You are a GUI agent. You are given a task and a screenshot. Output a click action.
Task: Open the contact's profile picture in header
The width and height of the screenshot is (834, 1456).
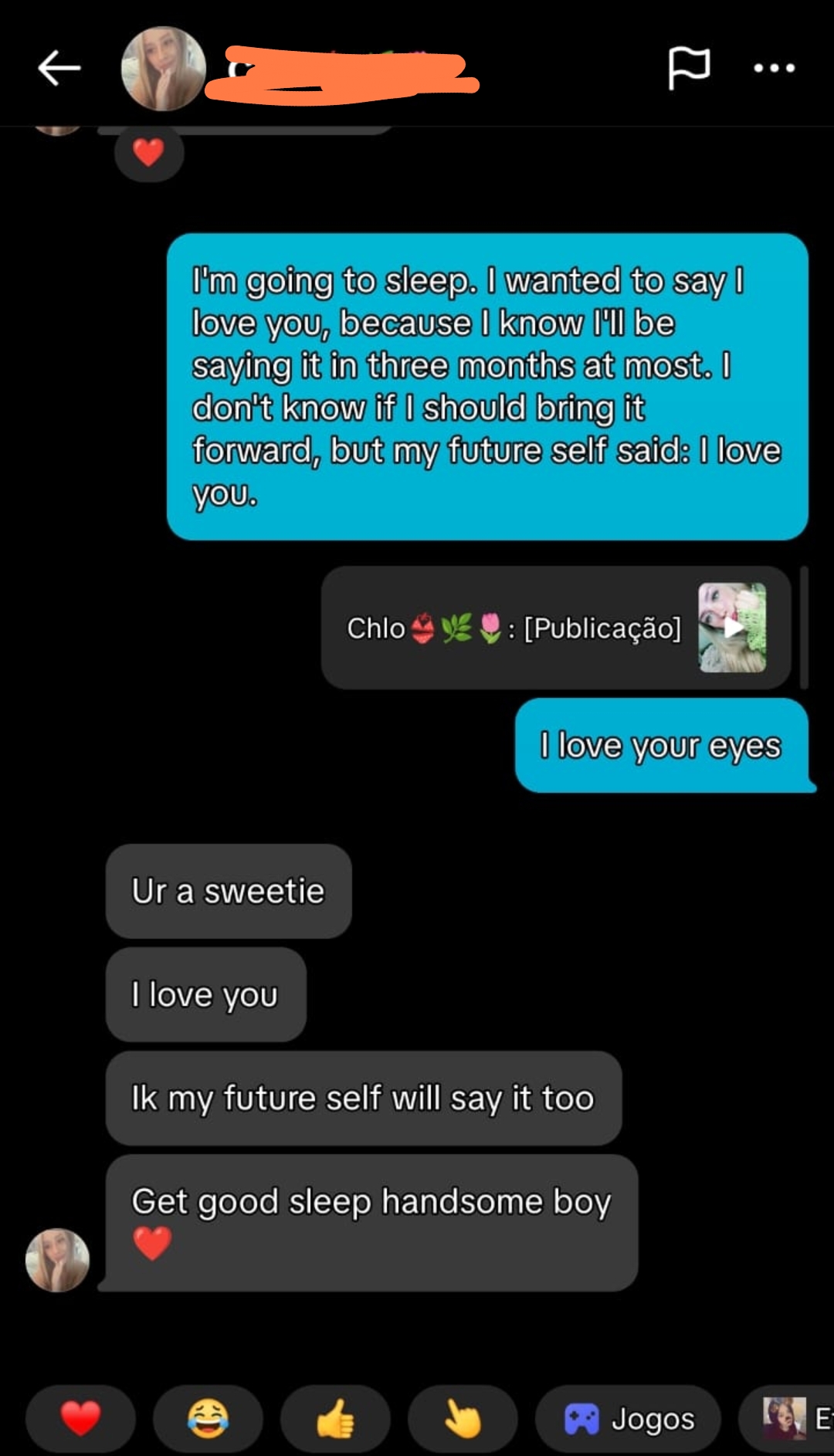[x=163, y=69]
